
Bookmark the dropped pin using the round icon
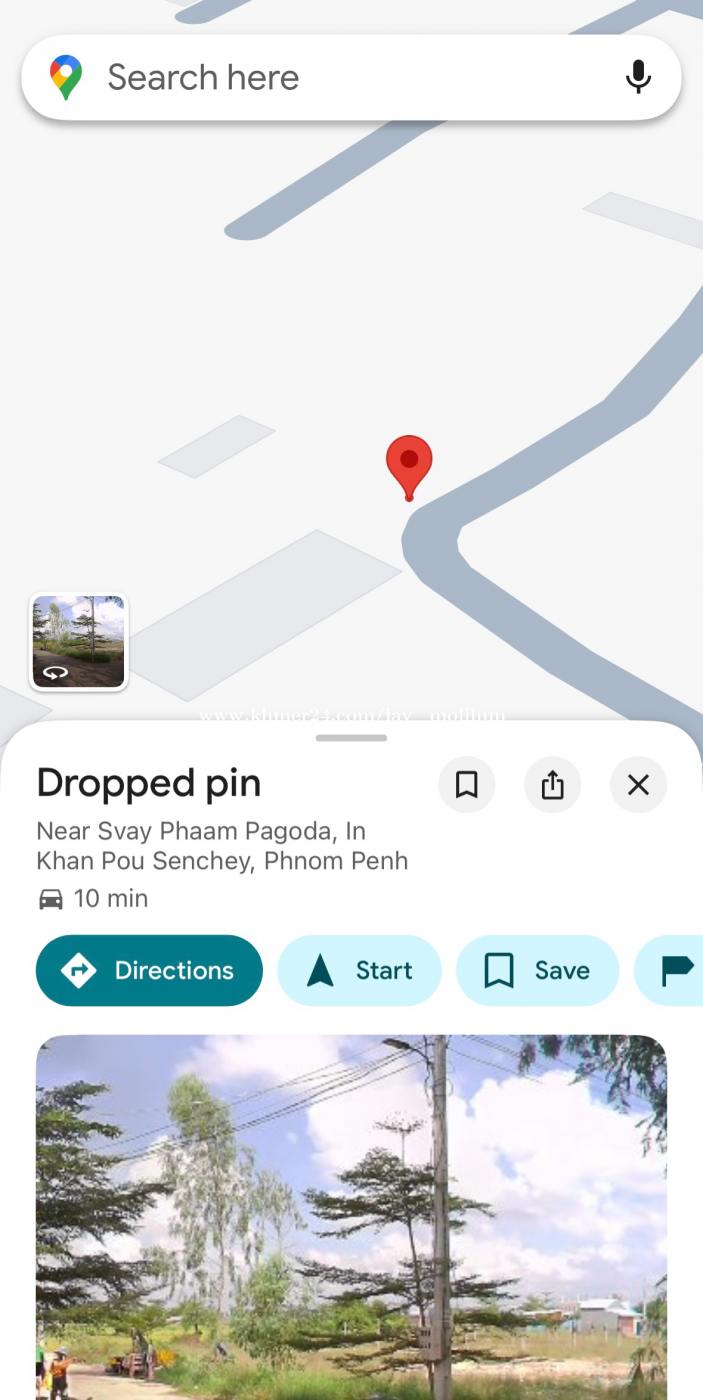click(466, 785)
